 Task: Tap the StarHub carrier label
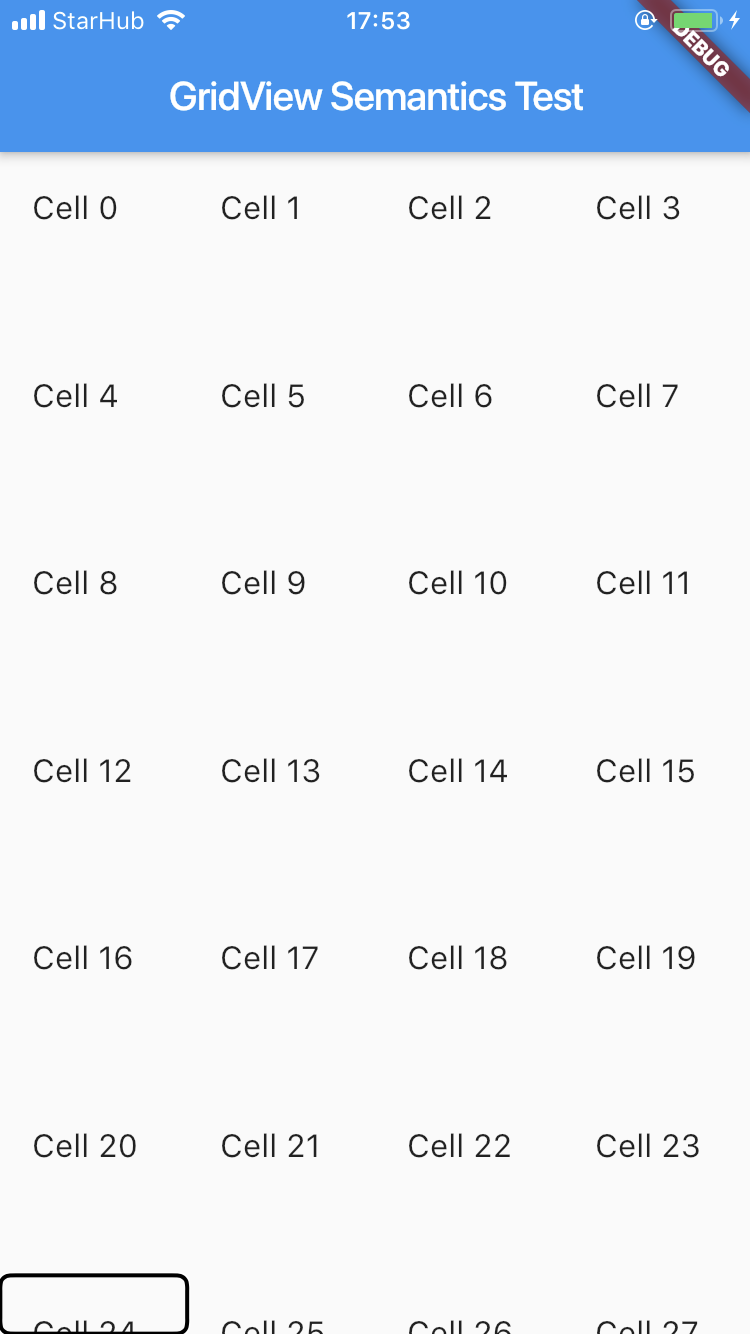point(99,19)
